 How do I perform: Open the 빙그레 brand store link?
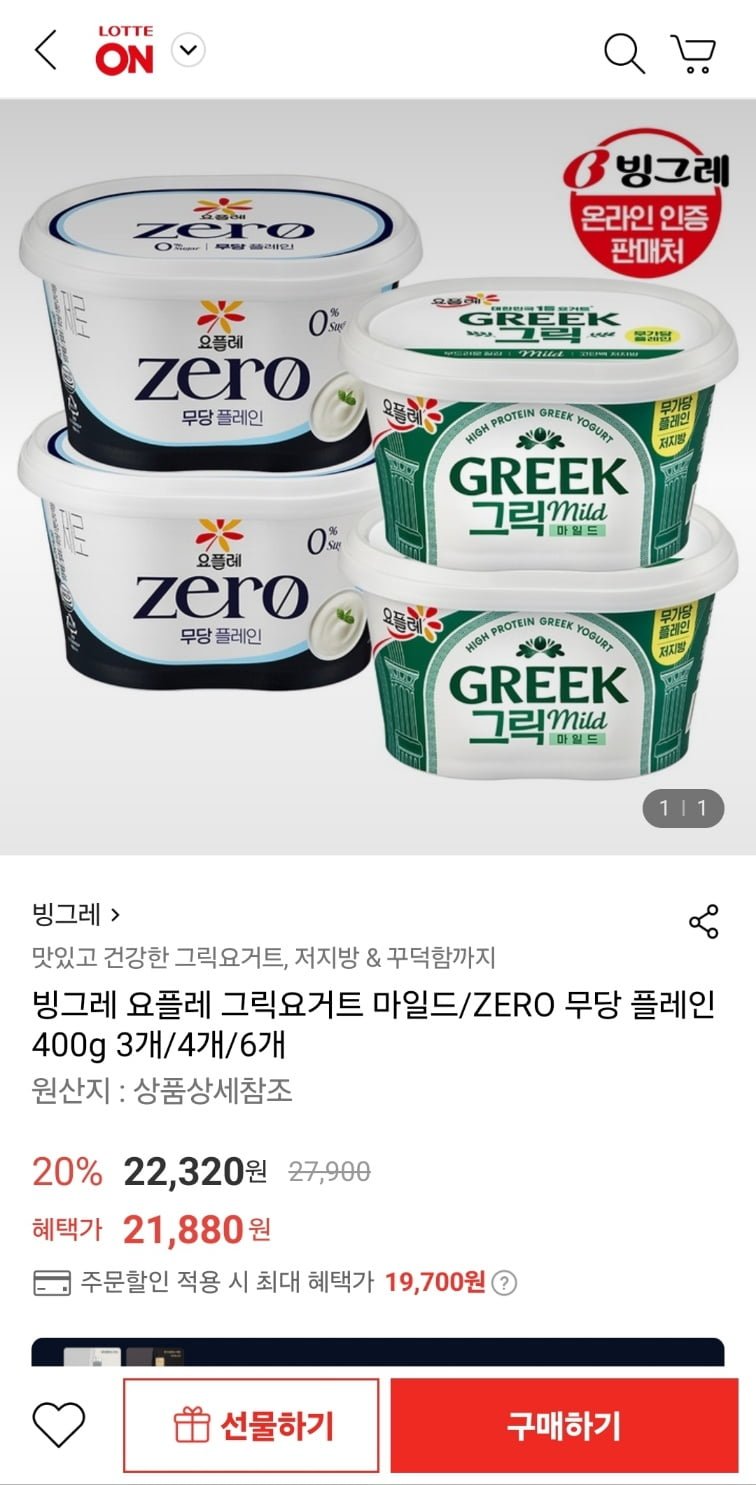[76, 914]
